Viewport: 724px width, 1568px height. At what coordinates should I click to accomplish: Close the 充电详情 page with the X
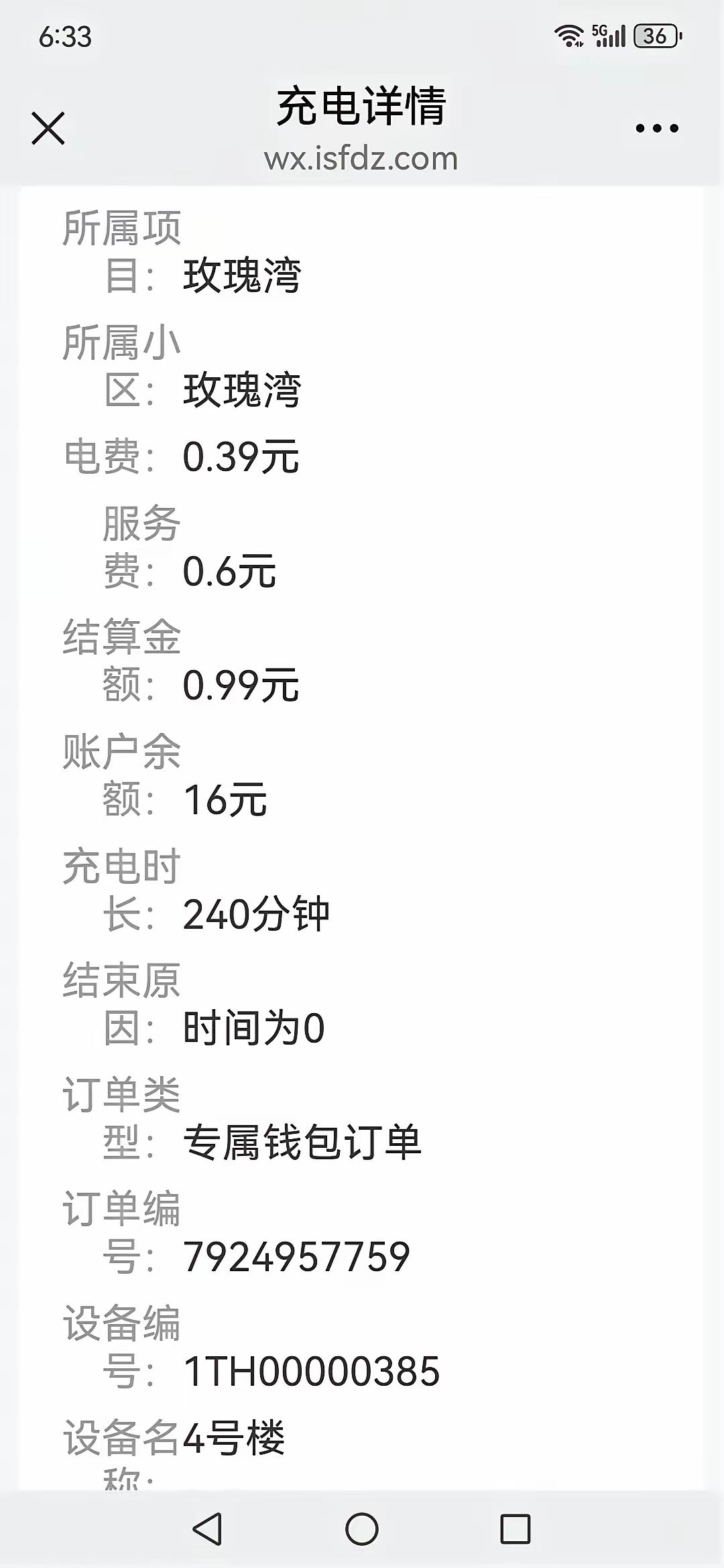tap(48, 128)
